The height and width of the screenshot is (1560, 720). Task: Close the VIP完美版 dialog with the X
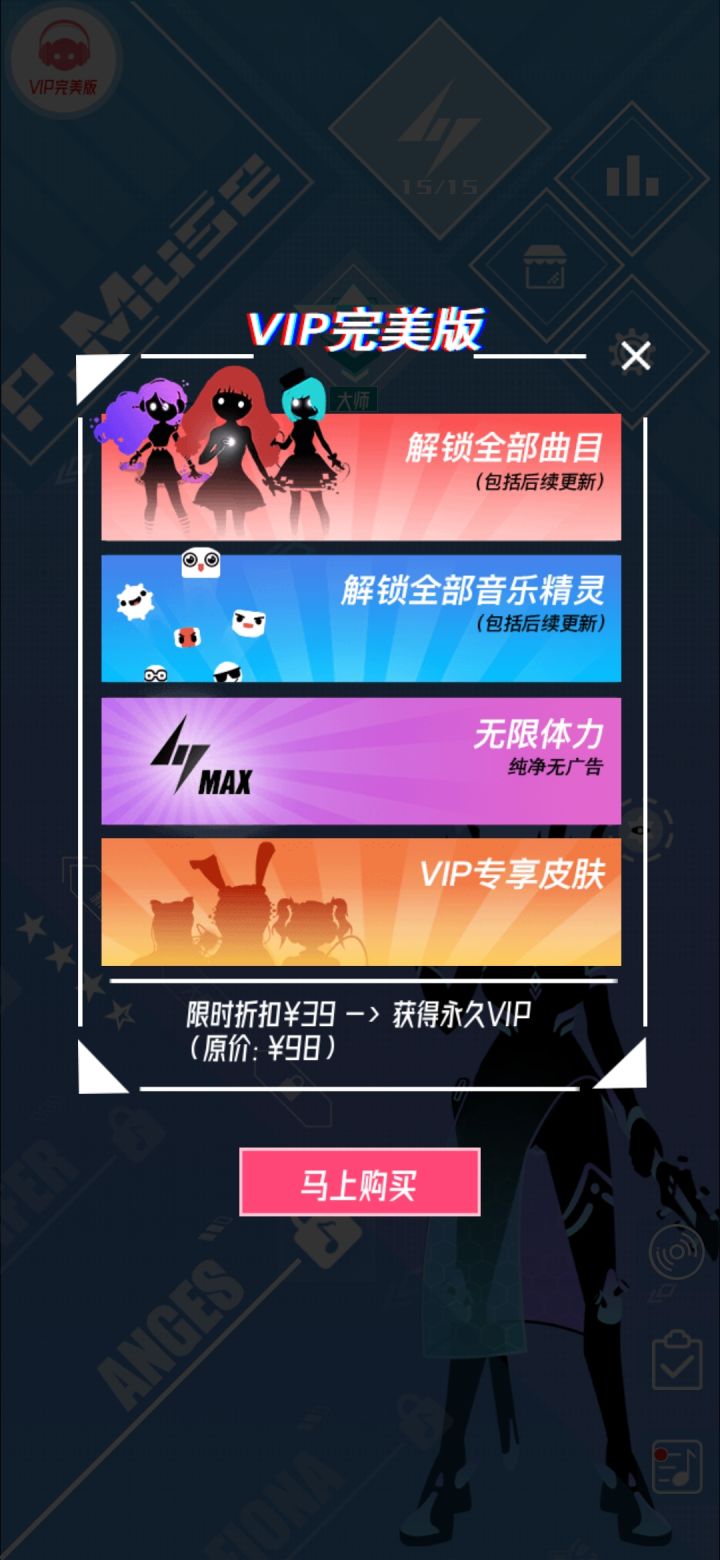pos(634,355)
